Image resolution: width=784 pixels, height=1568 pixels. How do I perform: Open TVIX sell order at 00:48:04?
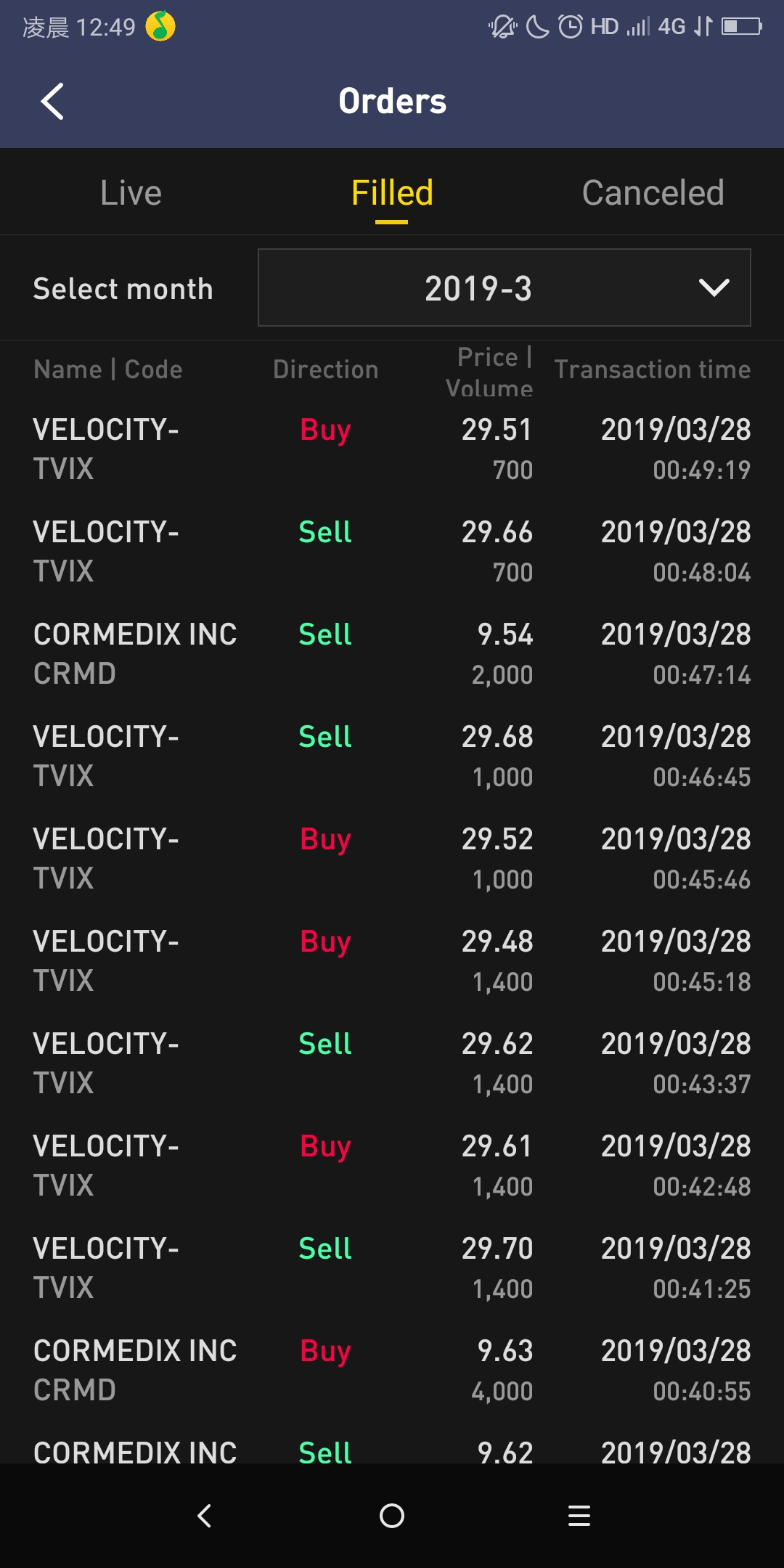[392, 551]
